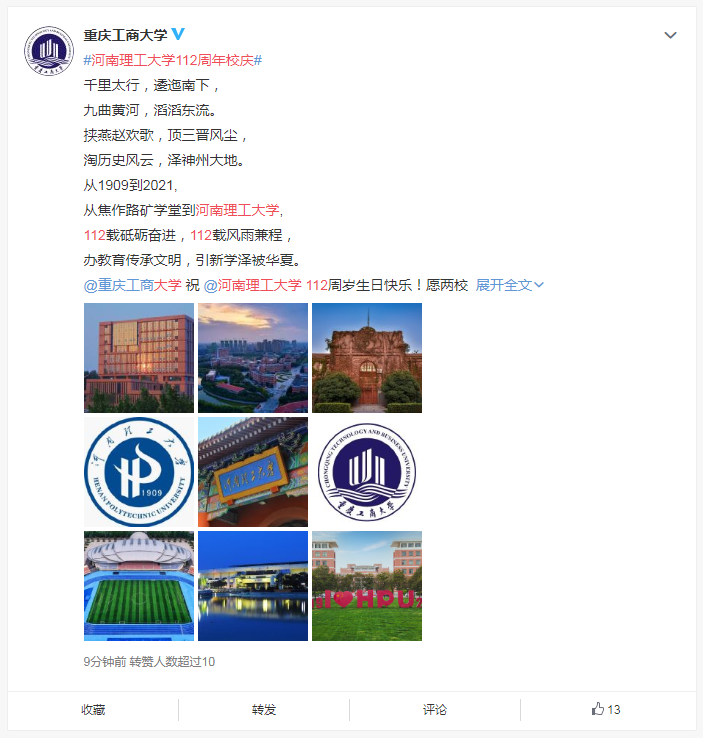View the Chongqing Technology and Business University emblem
Screen dimensions: 703x738
pyautogui.click(x=367, y=472)
